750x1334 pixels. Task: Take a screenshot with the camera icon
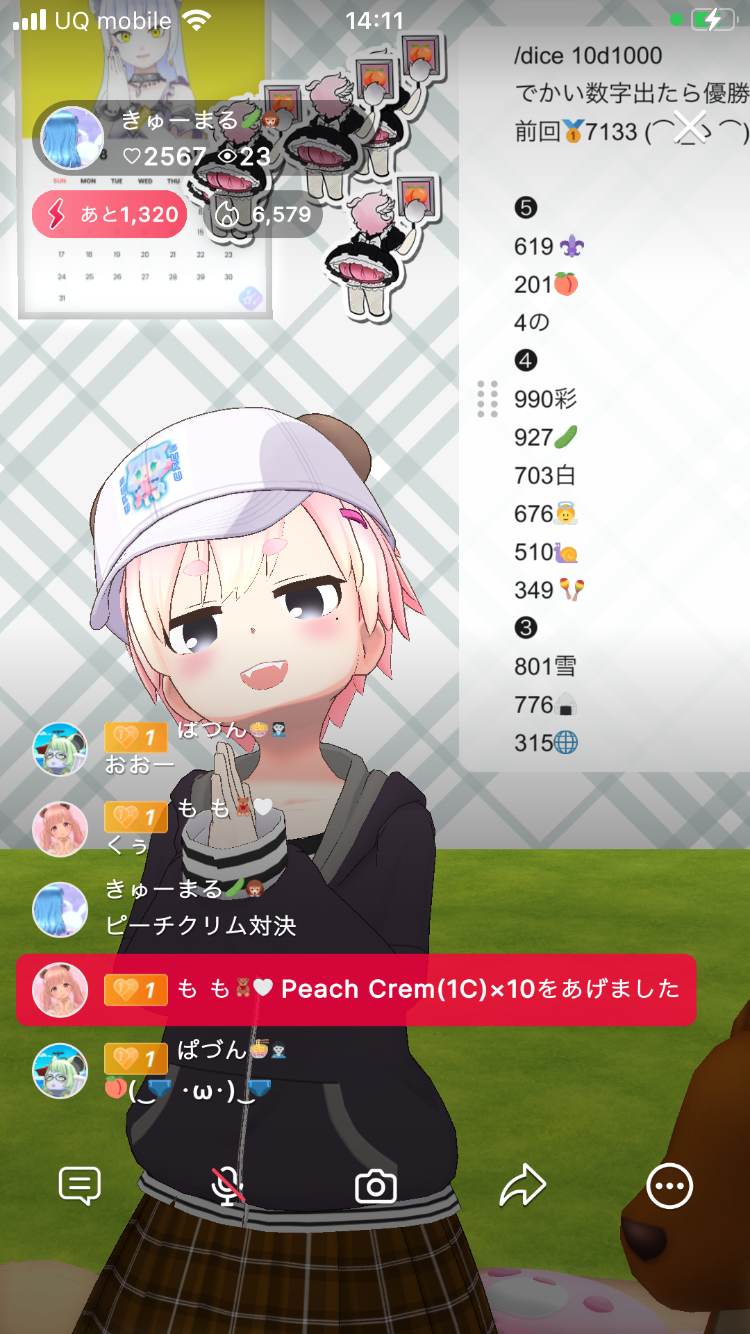(376, 1187)
